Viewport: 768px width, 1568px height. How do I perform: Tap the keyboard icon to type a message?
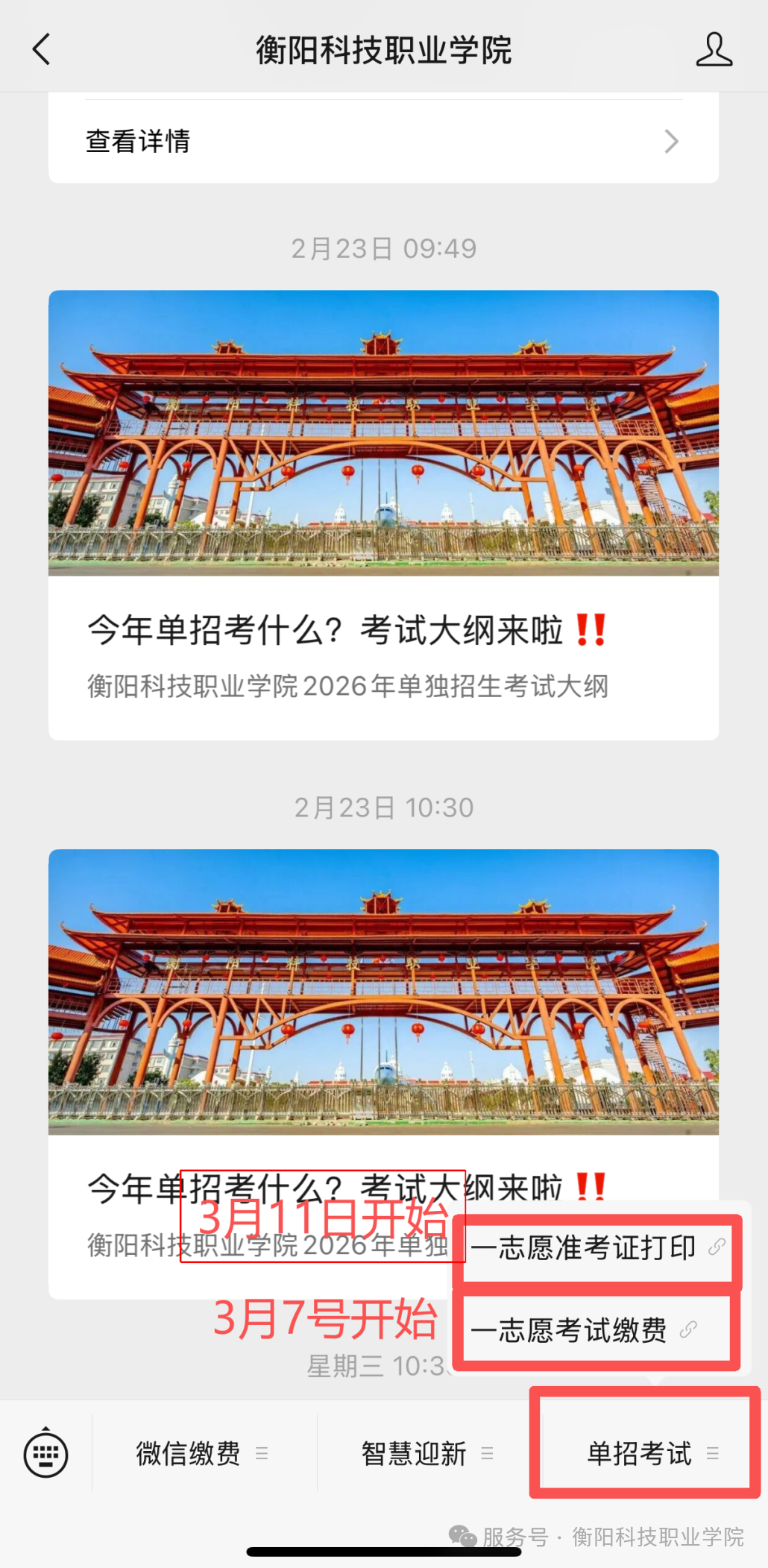46,1452
